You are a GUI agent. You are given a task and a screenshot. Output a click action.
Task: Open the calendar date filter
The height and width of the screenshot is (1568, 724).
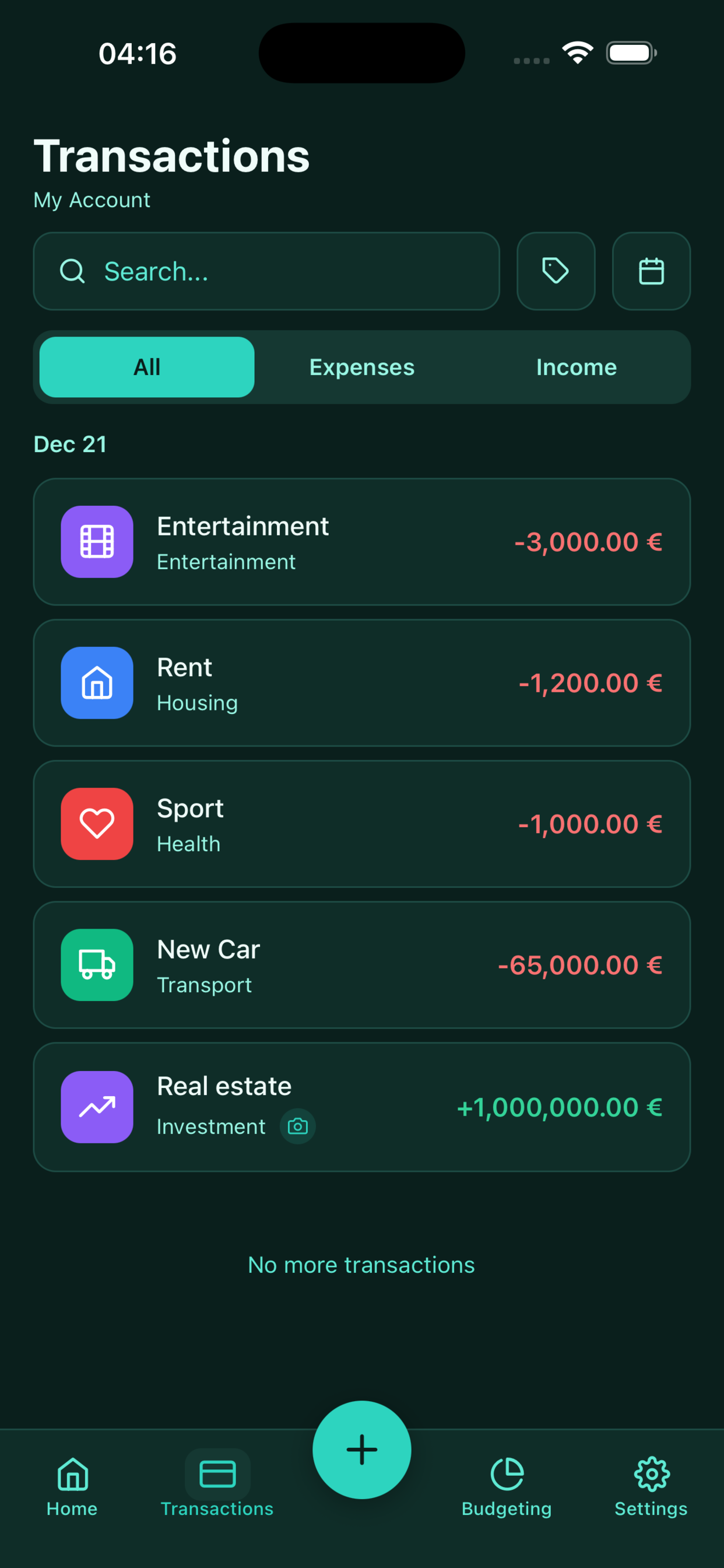pos(651,271)
